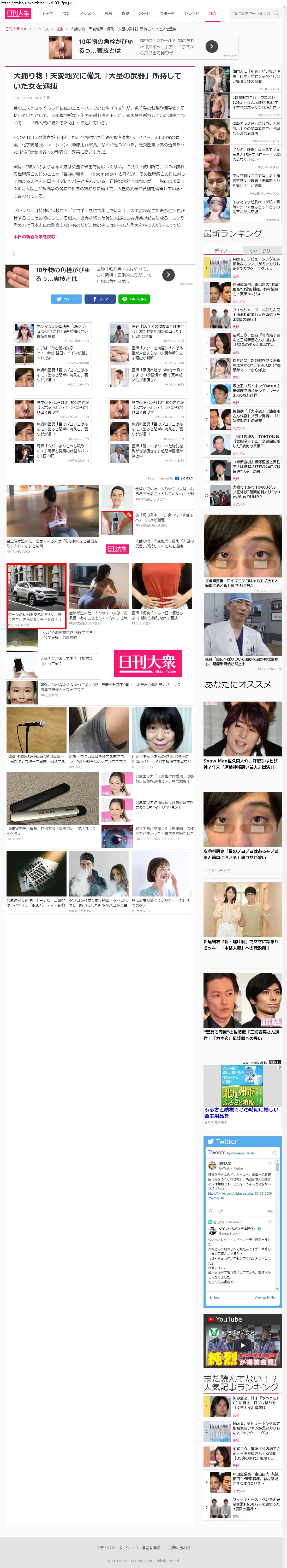
Task: Share the article with the ツイート button
Action: 66,299
